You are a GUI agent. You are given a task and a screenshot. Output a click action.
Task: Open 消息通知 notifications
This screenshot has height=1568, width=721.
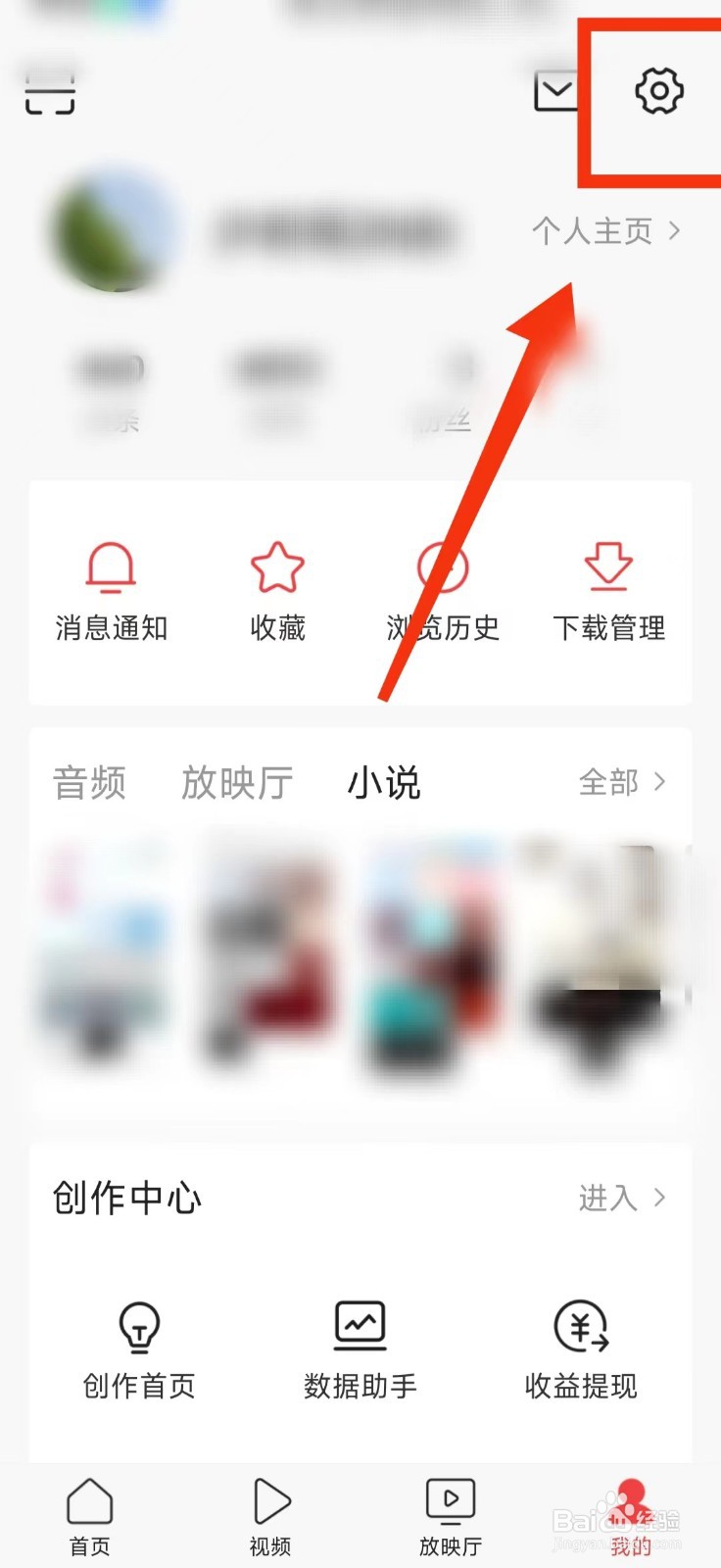click(x=112, y=588)
